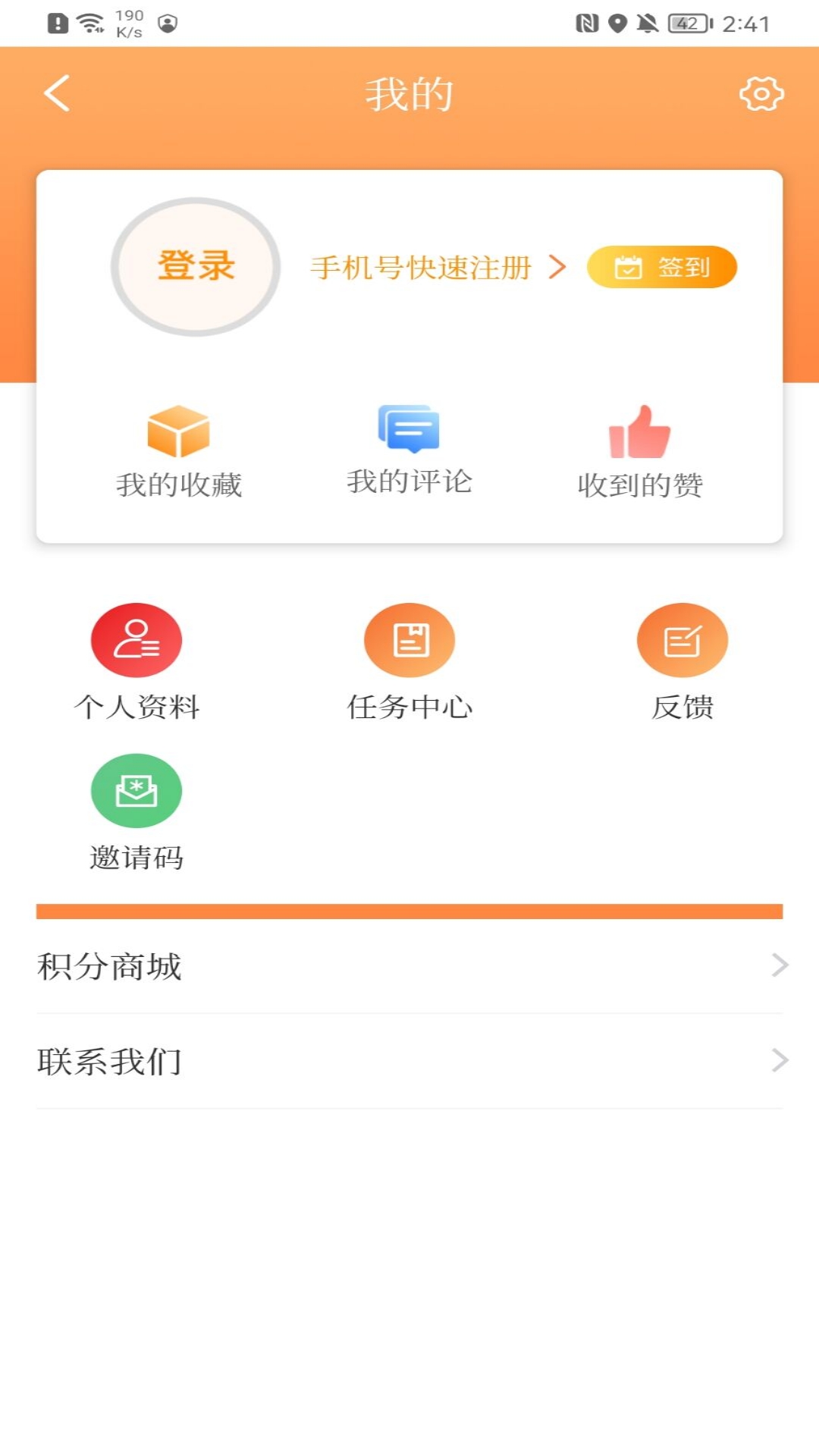Tap the 签到 (Sign in) button
This screenshot has width=819, height=1456.
(x=661, y=267)
